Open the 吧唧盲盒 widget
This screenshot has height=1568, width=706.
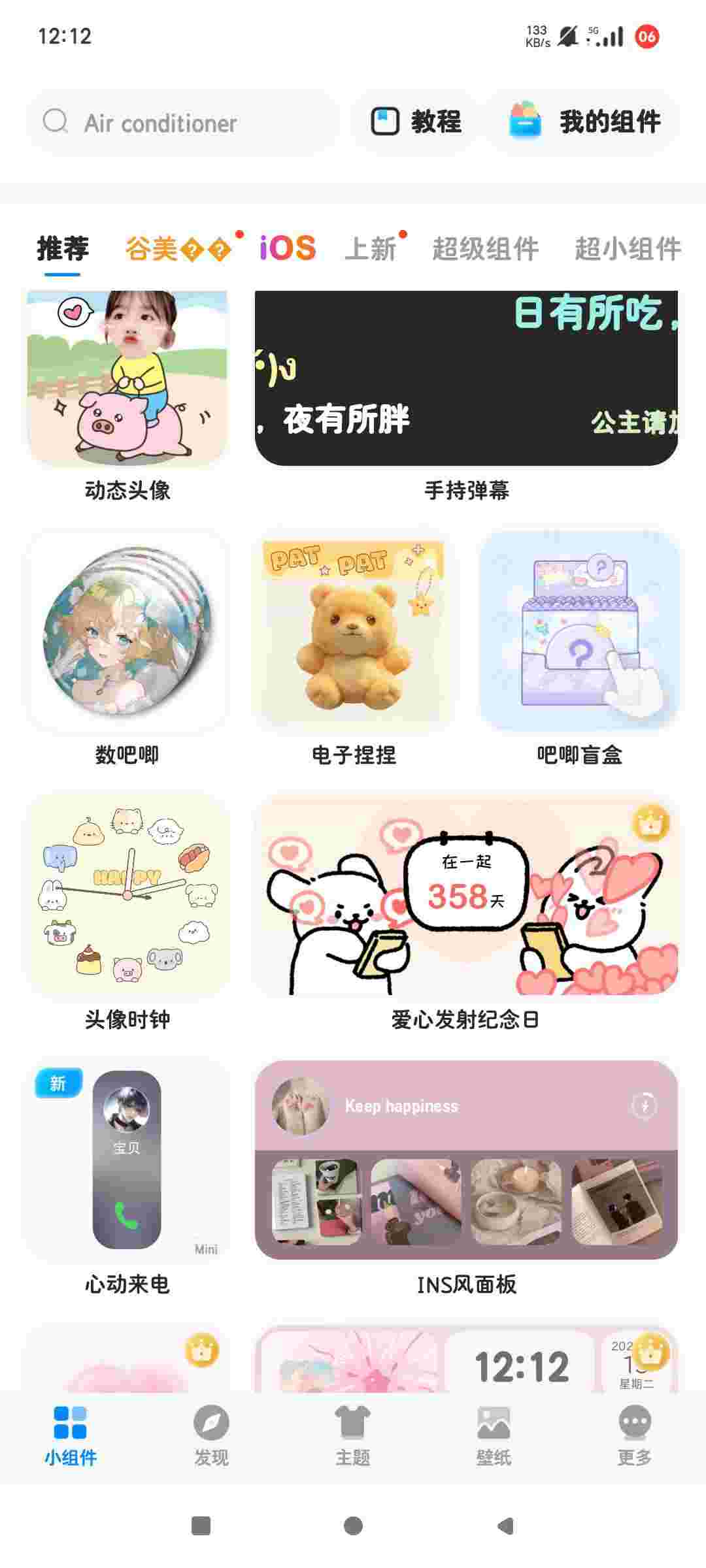[x=579, y=630]
